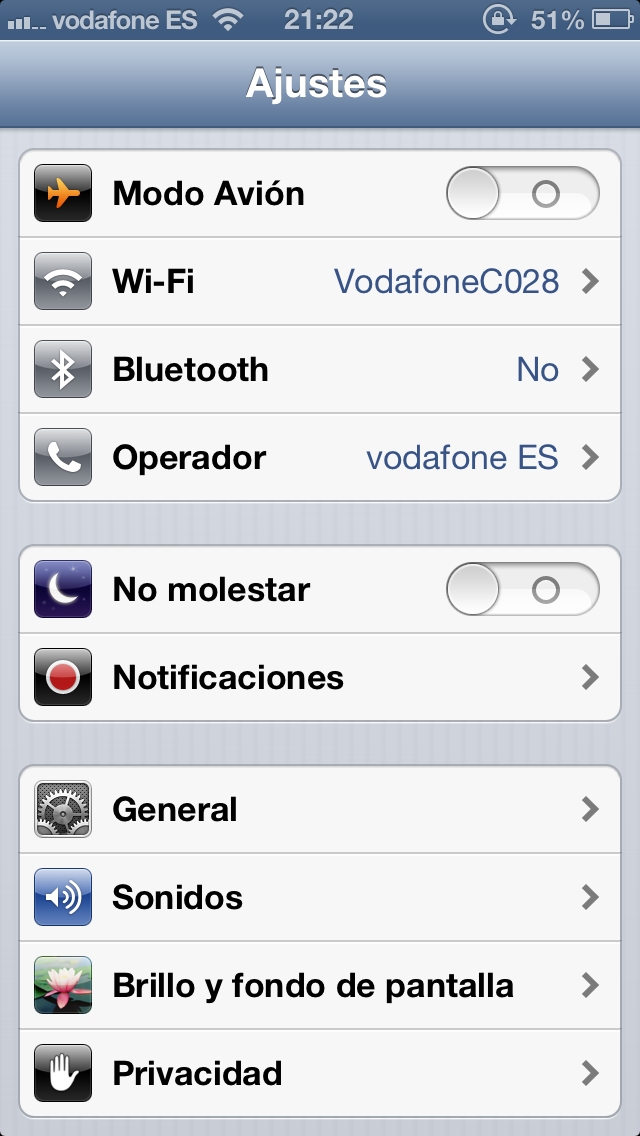Open the Bluetooth row

click(x=320, y=370)
